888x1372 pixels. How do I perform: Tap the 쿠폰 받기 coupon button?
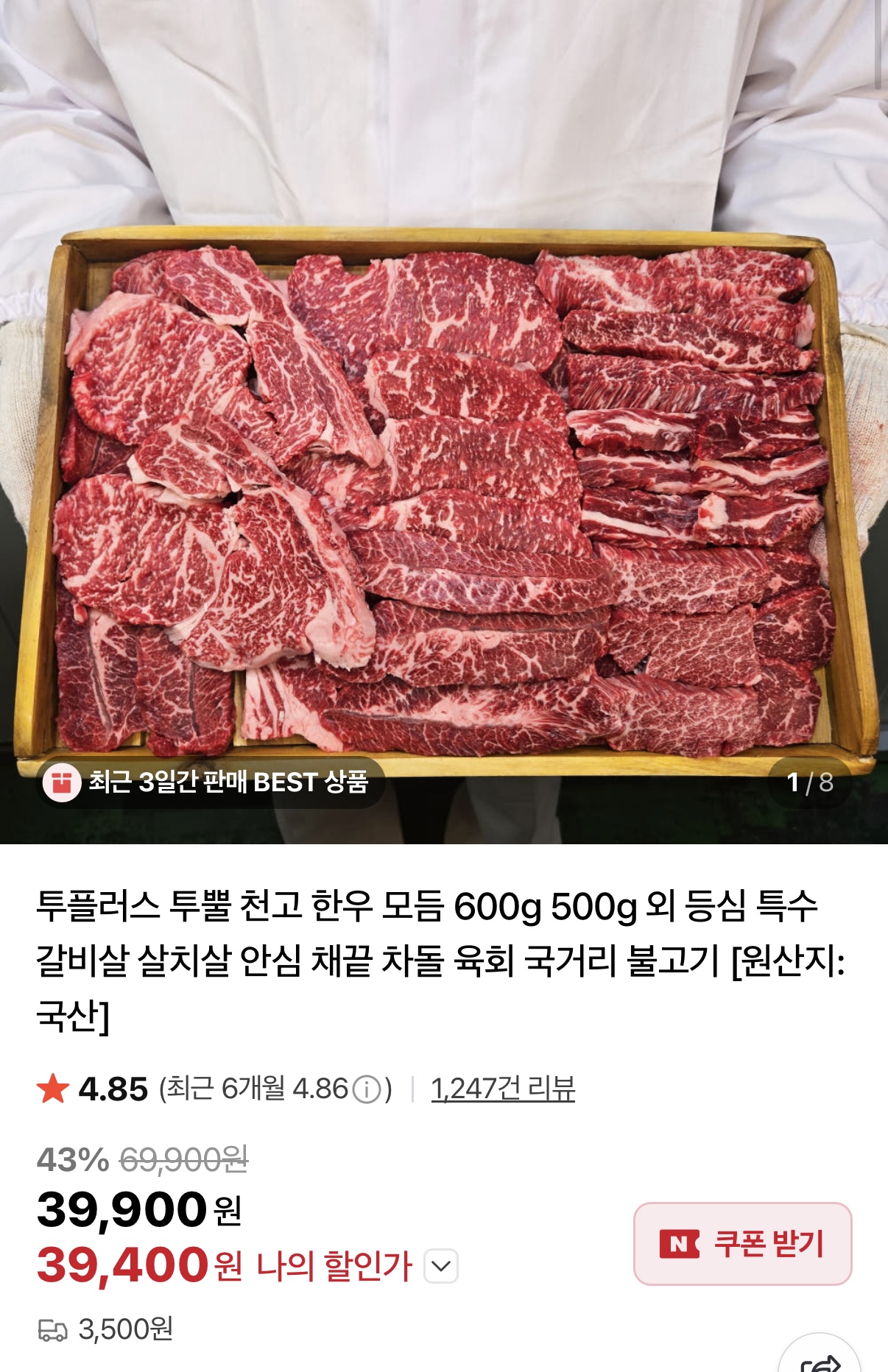tap(742, 1244)
